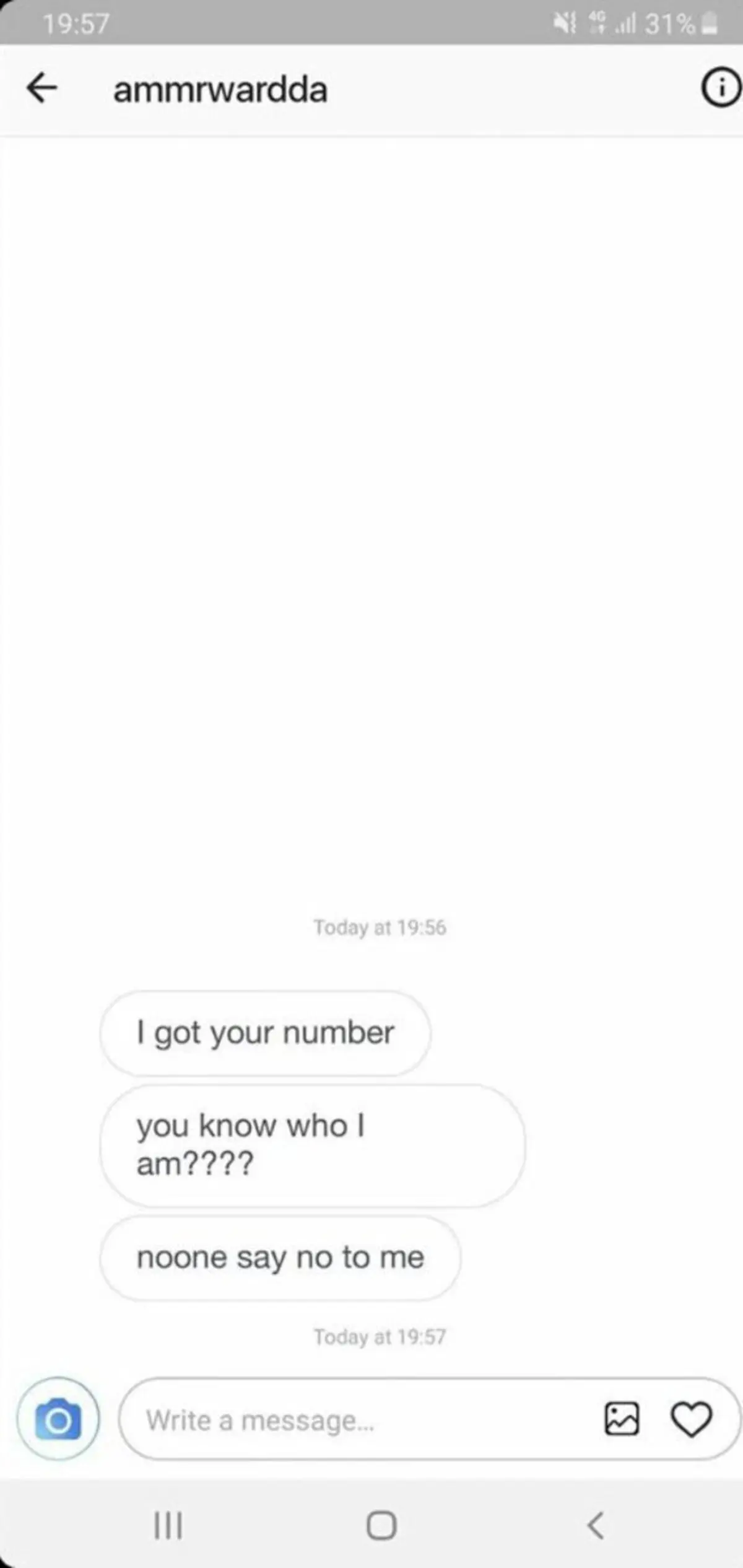Open ammrwardda's profile from header
The width and height of the screenshot is (743, 1568).
[x=220, y=90]
